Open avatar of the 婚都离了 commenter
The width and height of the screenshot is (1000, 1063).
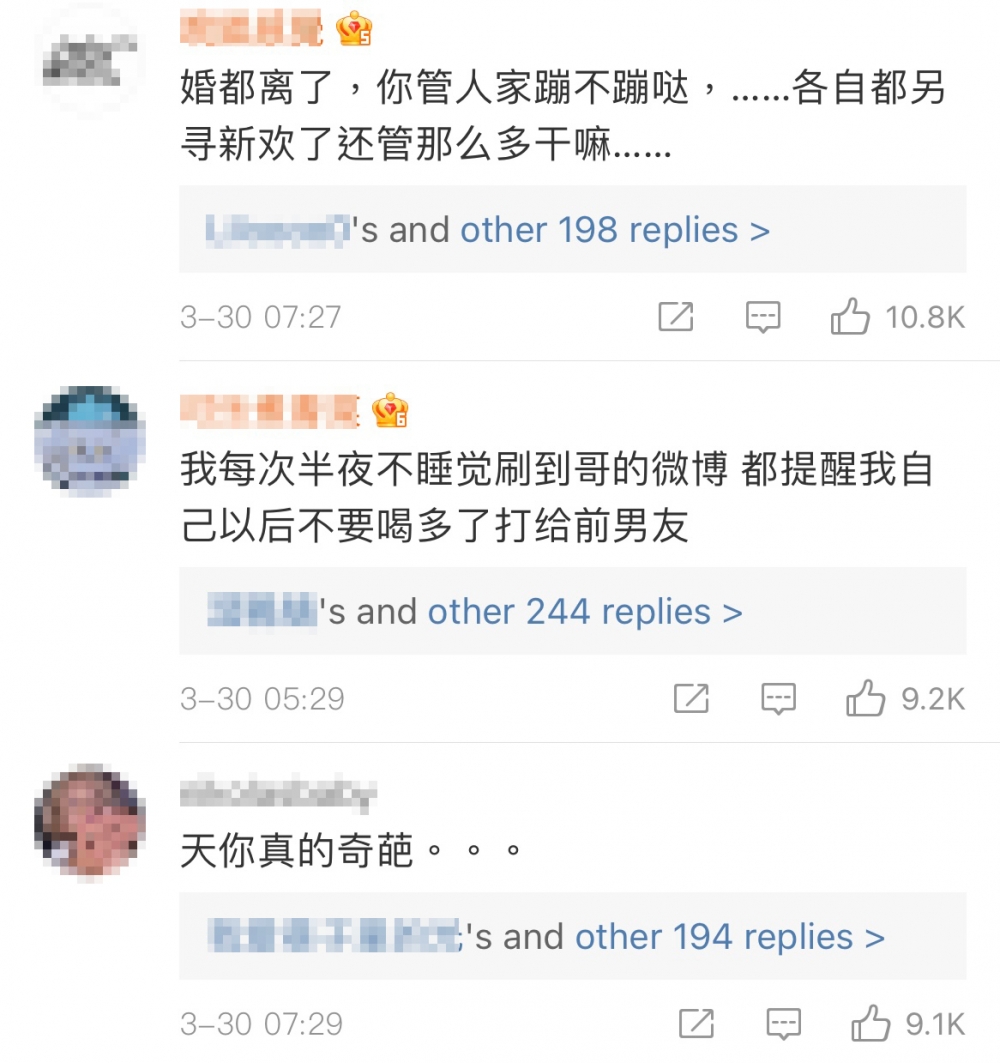pyautogui.click(x=90, y=58)
